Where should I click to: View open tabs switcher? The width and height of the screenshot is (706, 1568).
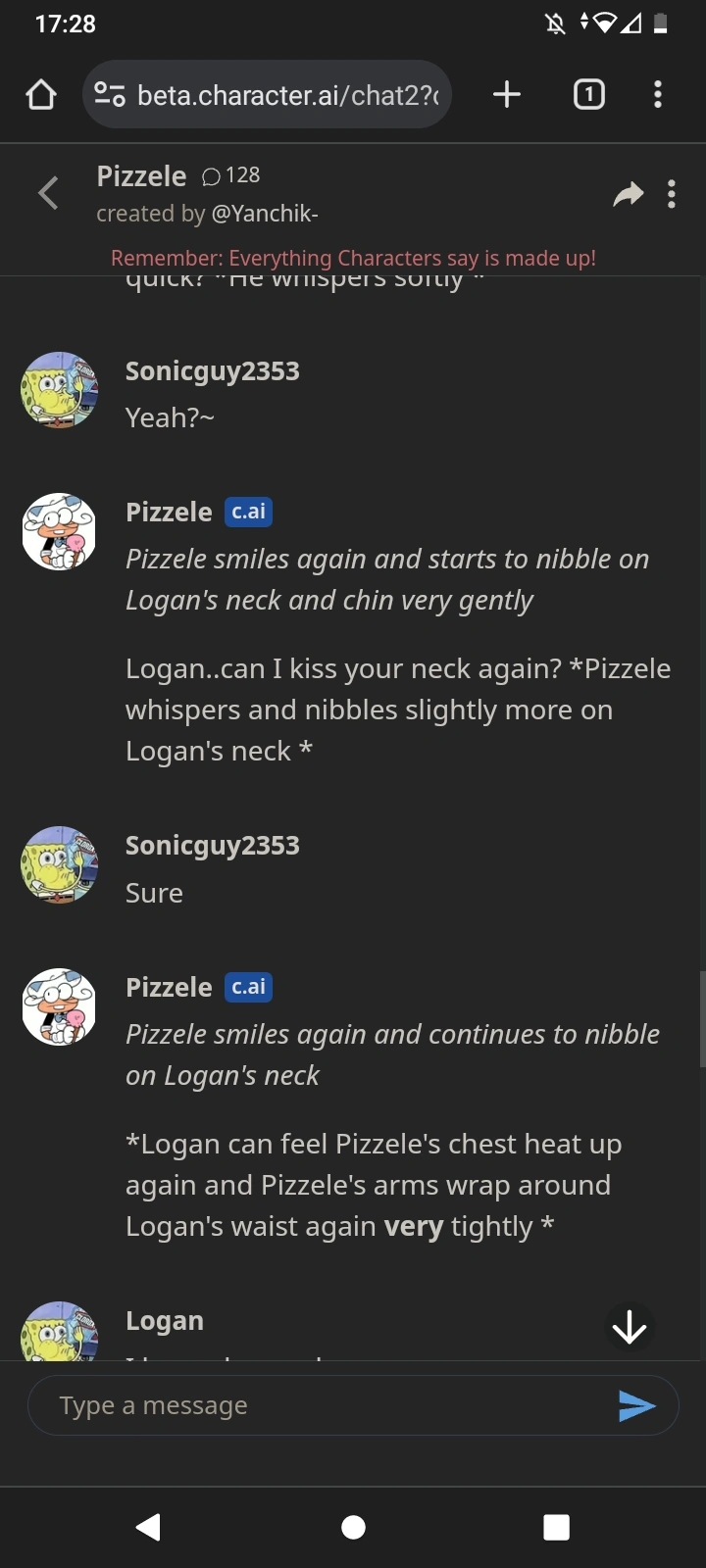(588, 95)
